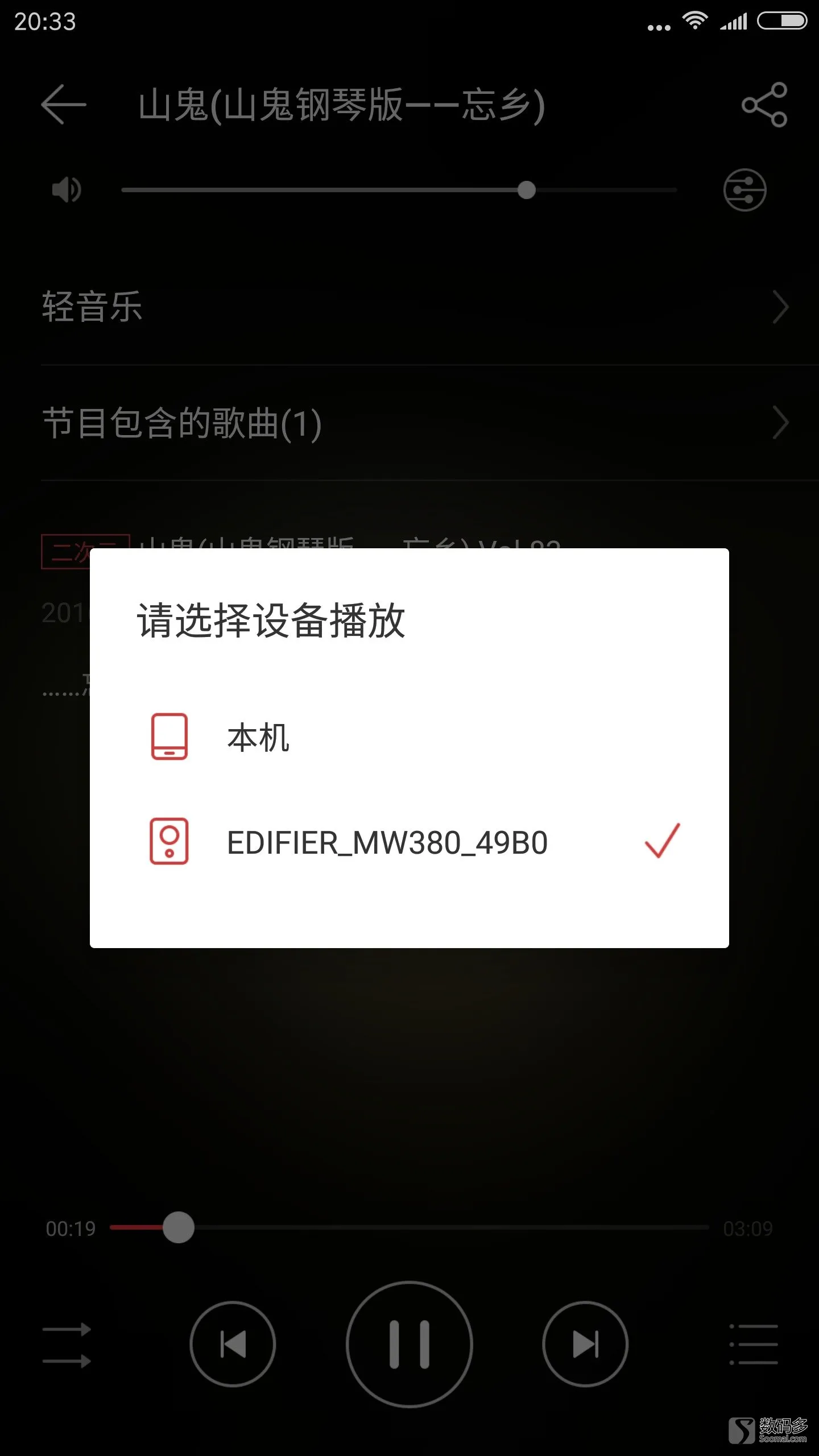Open the 轻音乐 category row
The image size is (819, 1456).
tap(409, 307)
